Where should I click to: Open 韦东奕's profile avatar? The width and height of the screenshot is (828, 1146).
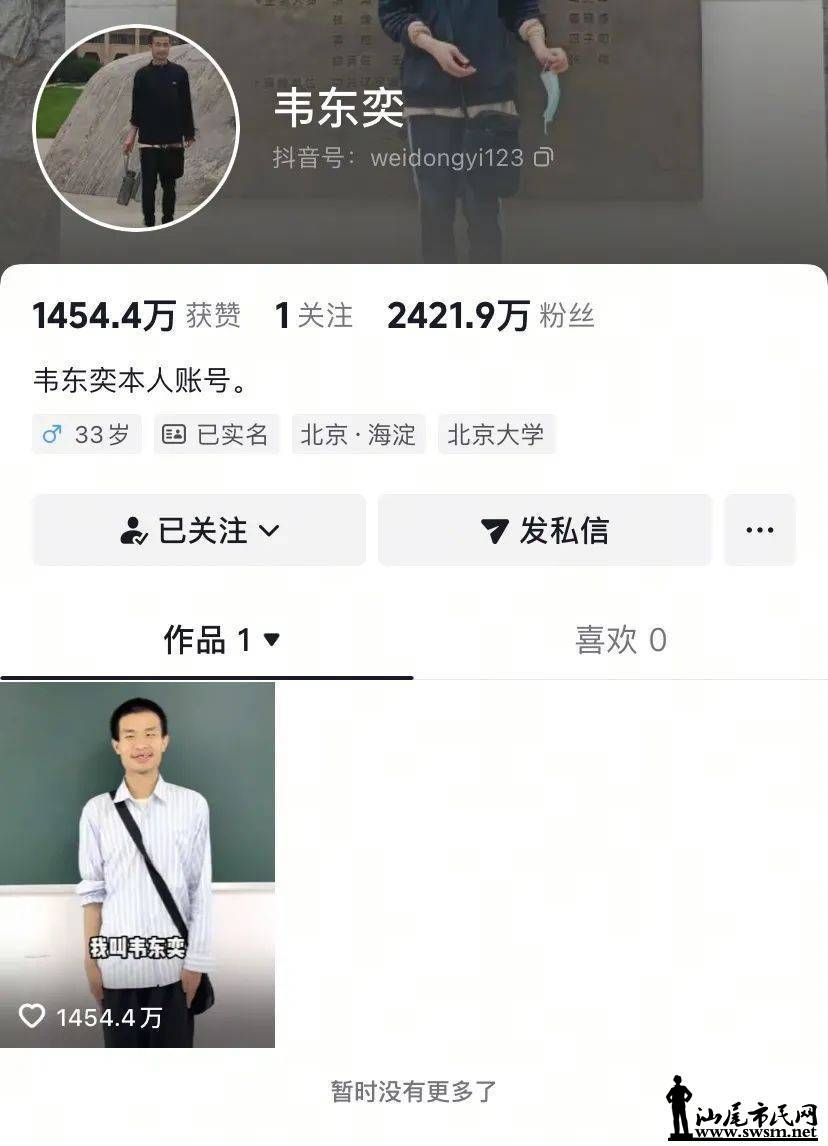pyautogui.click(x=137, y=128)
